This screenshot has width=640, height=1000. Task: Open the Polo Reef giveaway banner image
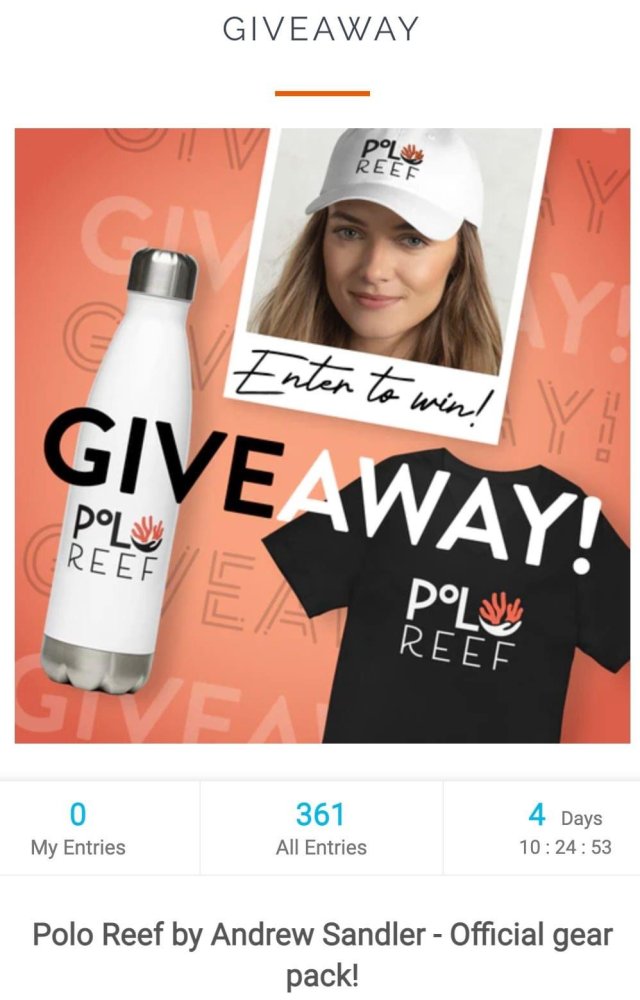pyautogui.click(x=322, y=436)
